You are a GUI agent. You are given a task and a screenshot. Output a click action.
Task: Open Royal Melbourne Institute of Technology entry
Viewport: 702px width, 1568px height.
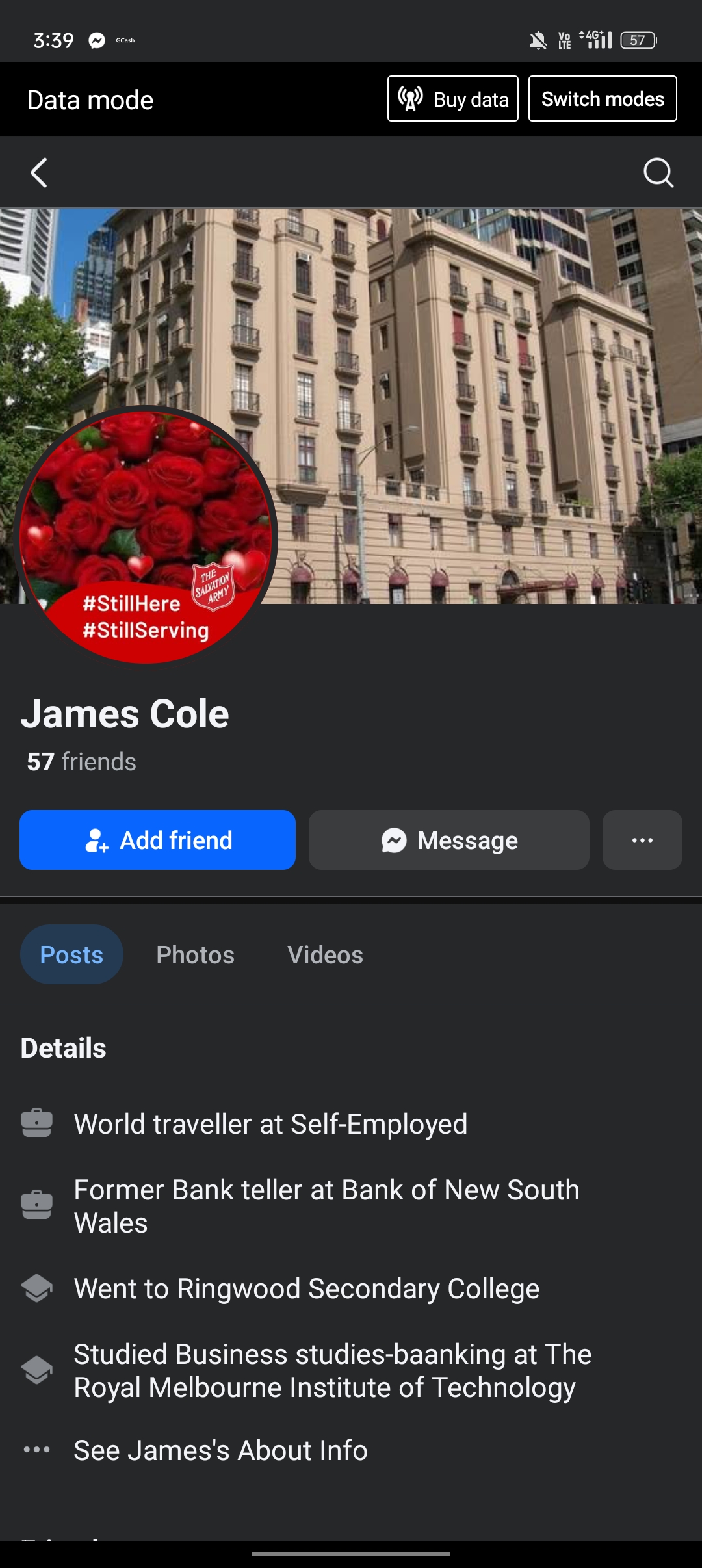pos(332,1370)
